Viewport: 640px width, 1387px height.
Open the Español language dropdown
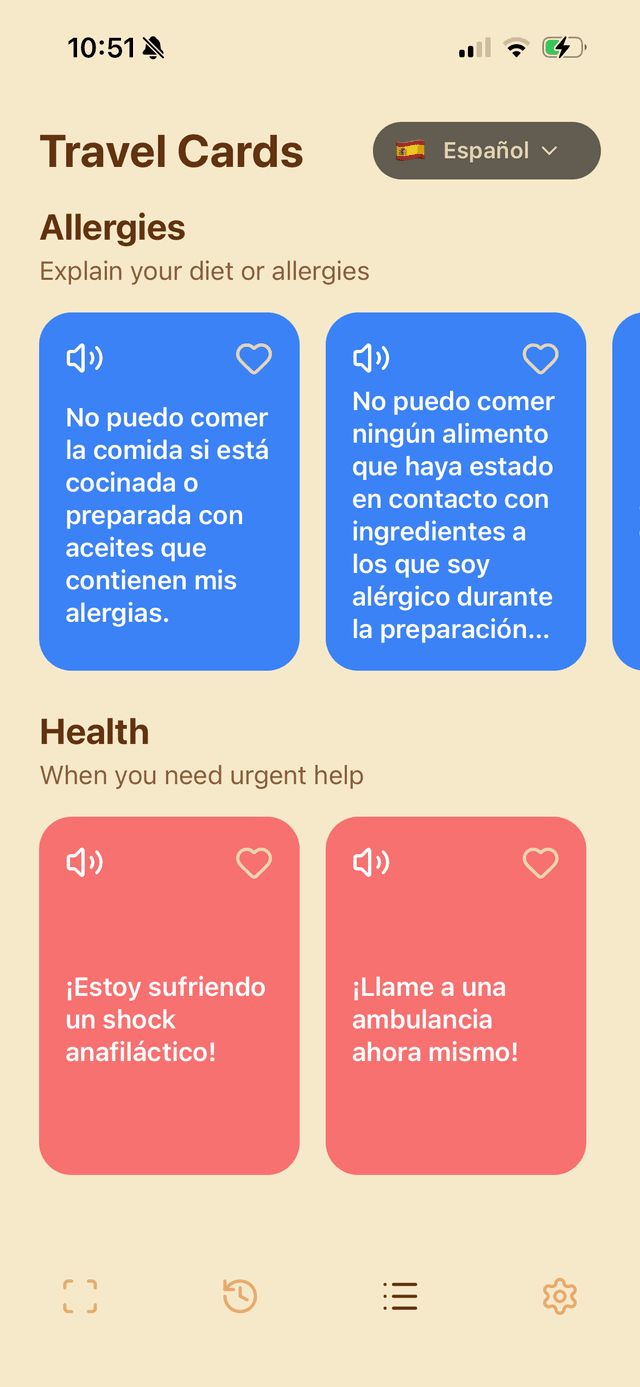(486, 151)
